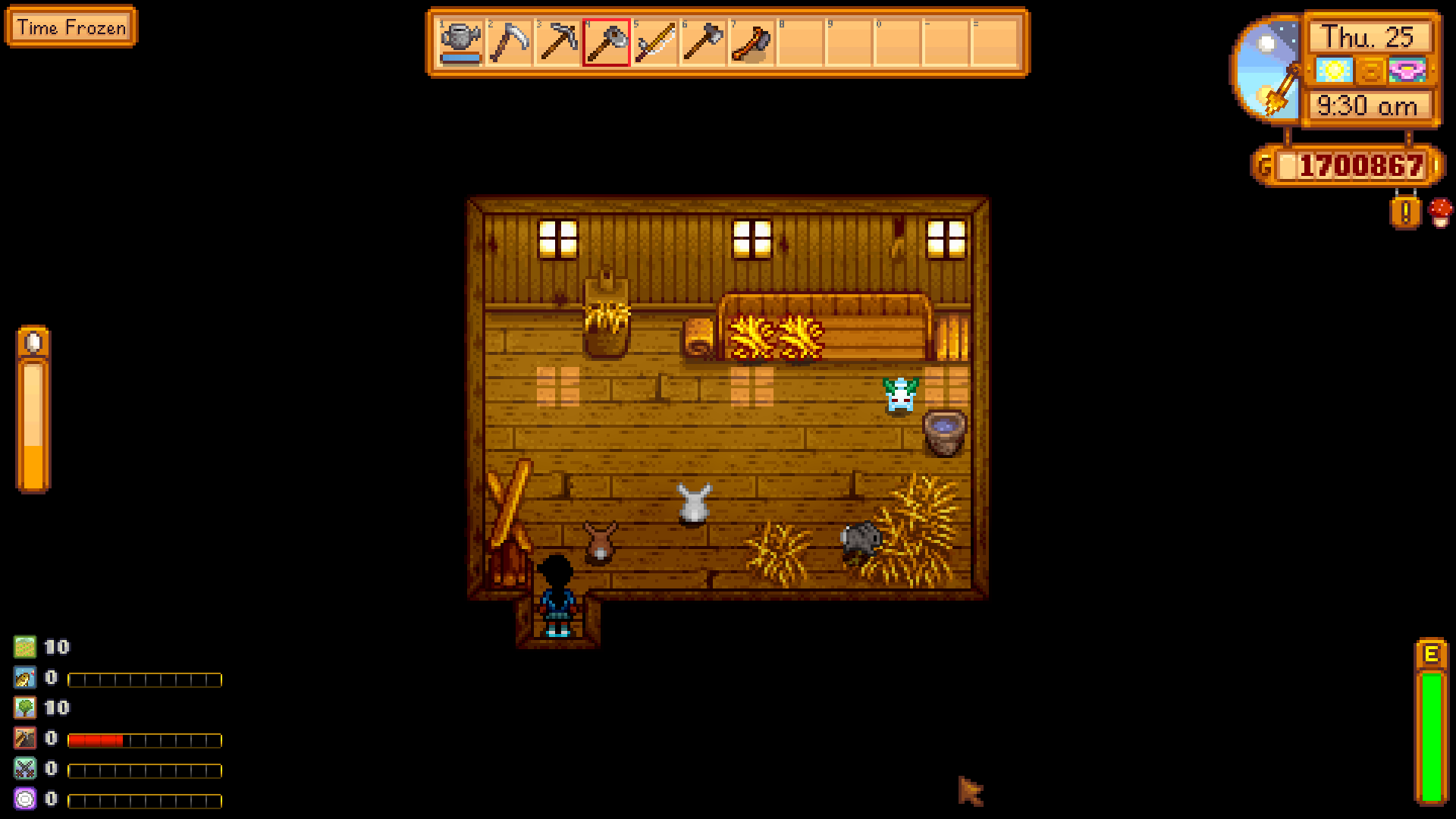Select the tool in highlighted slot 4

(606, 42)
